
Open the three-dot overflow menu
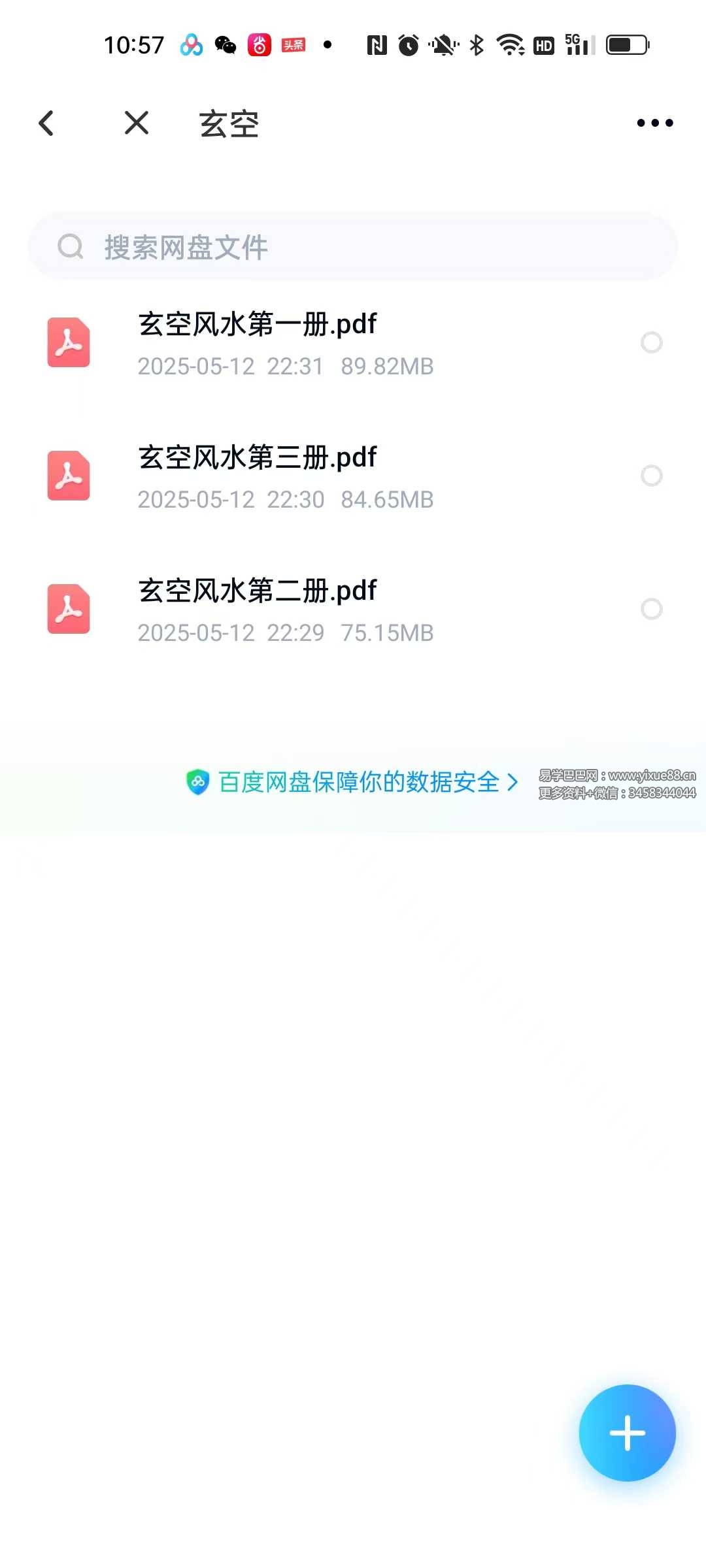[654, 123]
